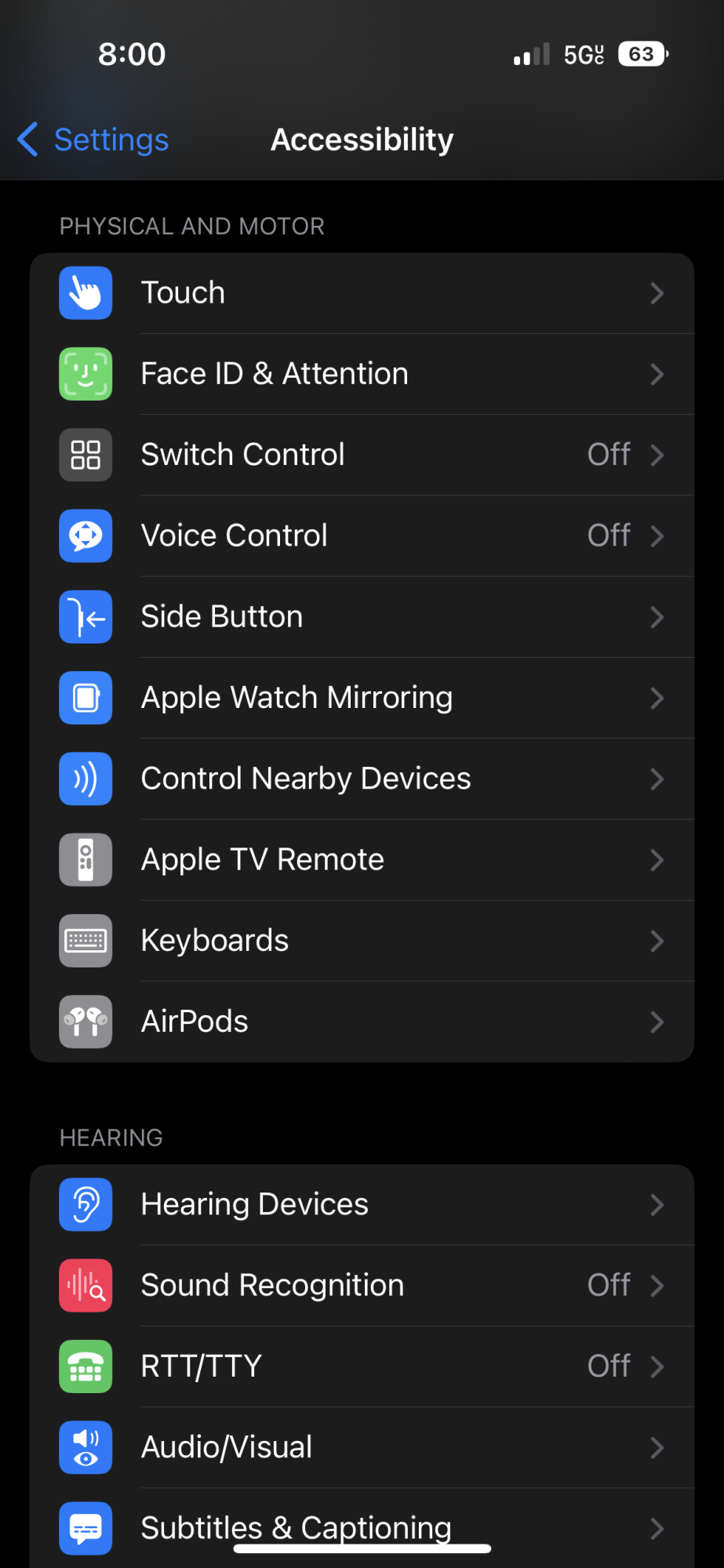Open Side Button settings
The width and height of the screenshot is (724, 1568).
pos(361,617)
